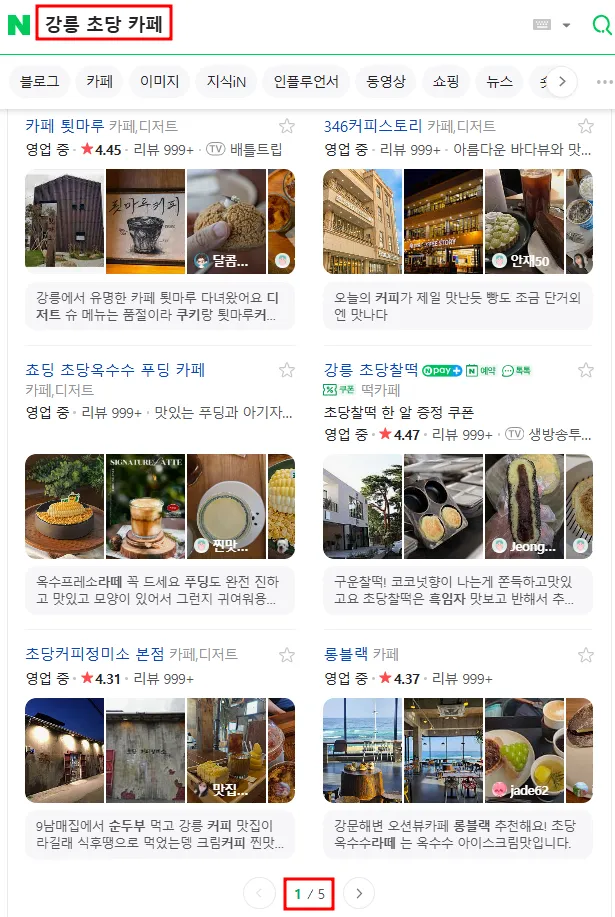Viewport: 615px width, 917px height.
Task: Favorite 346커피스토리 with the star
Action: point(586,126)
